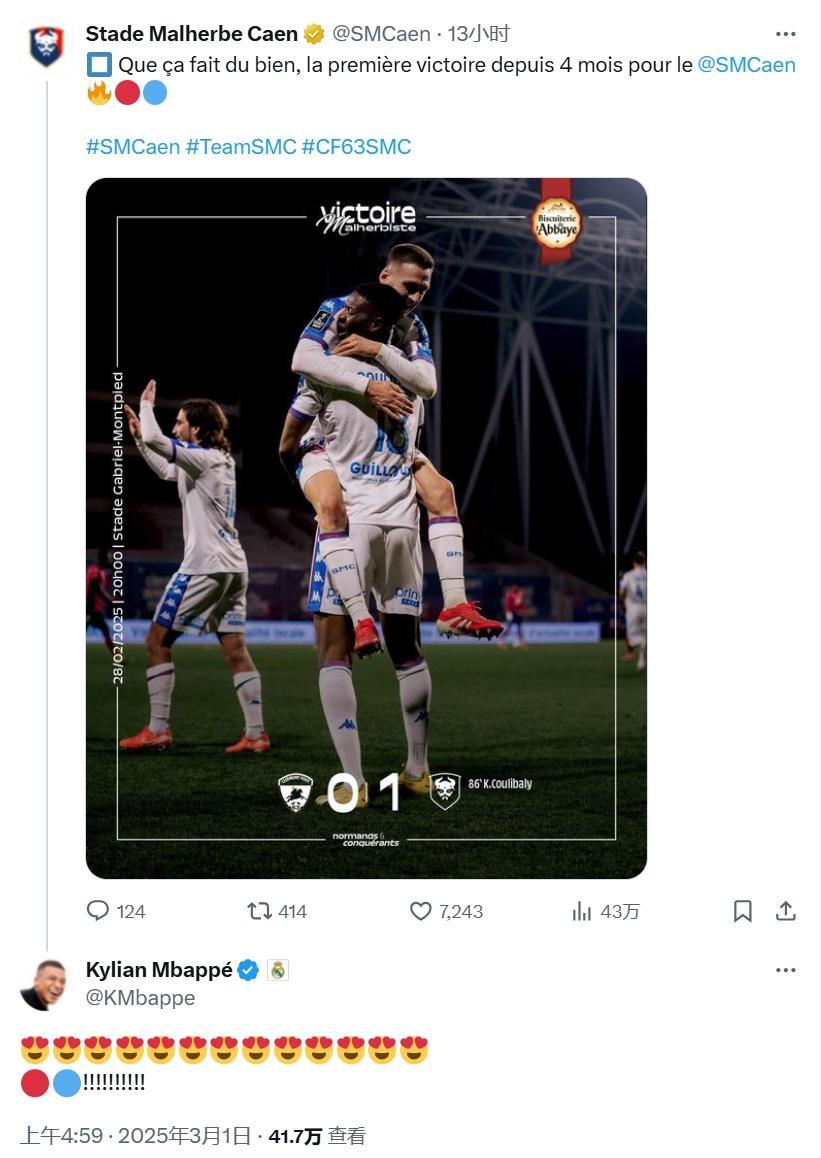This screenshot has height=1158, width=821.
Task: Tap the Real Madrid affiliation badge
Action: click(x=278, y=970)
